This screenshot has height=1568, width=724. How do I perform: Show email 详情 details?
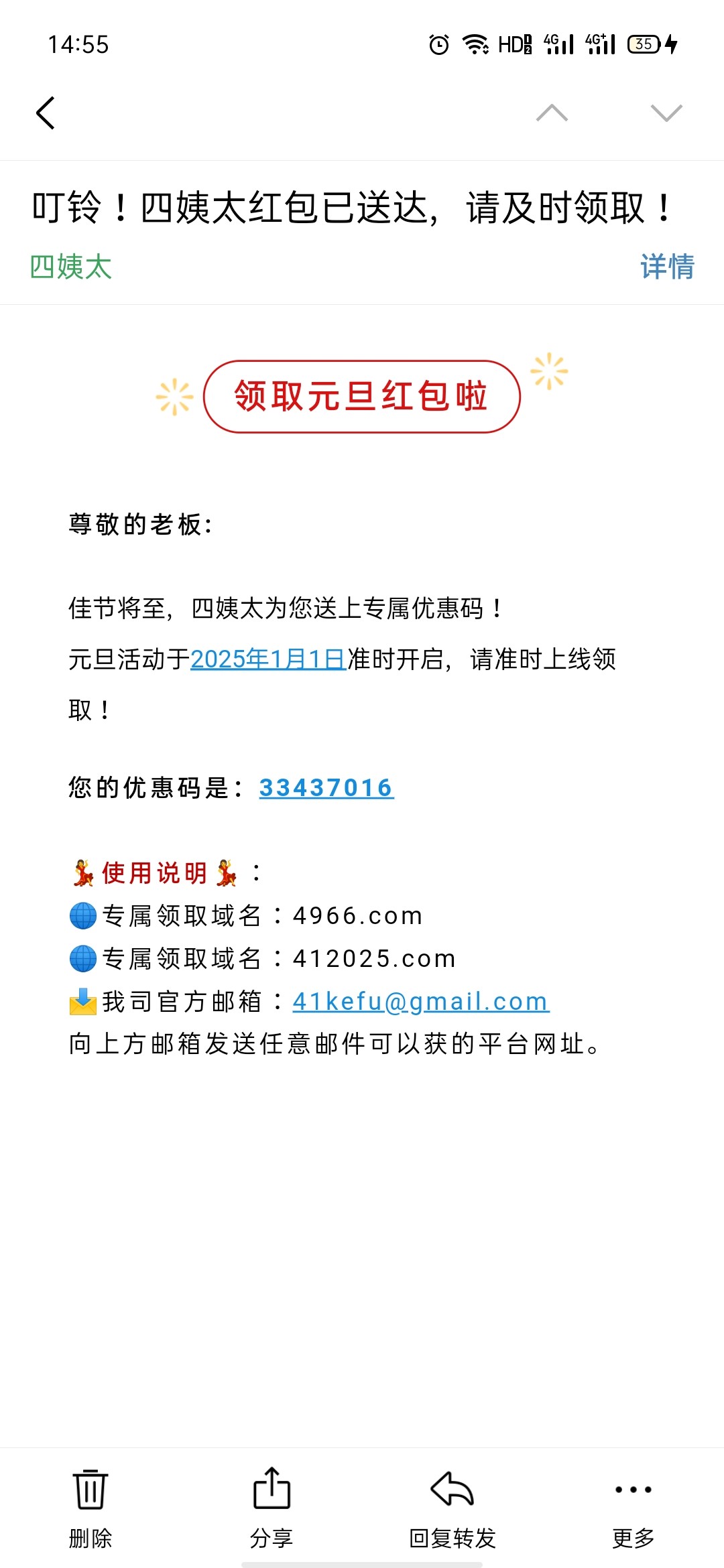[667, 267]
